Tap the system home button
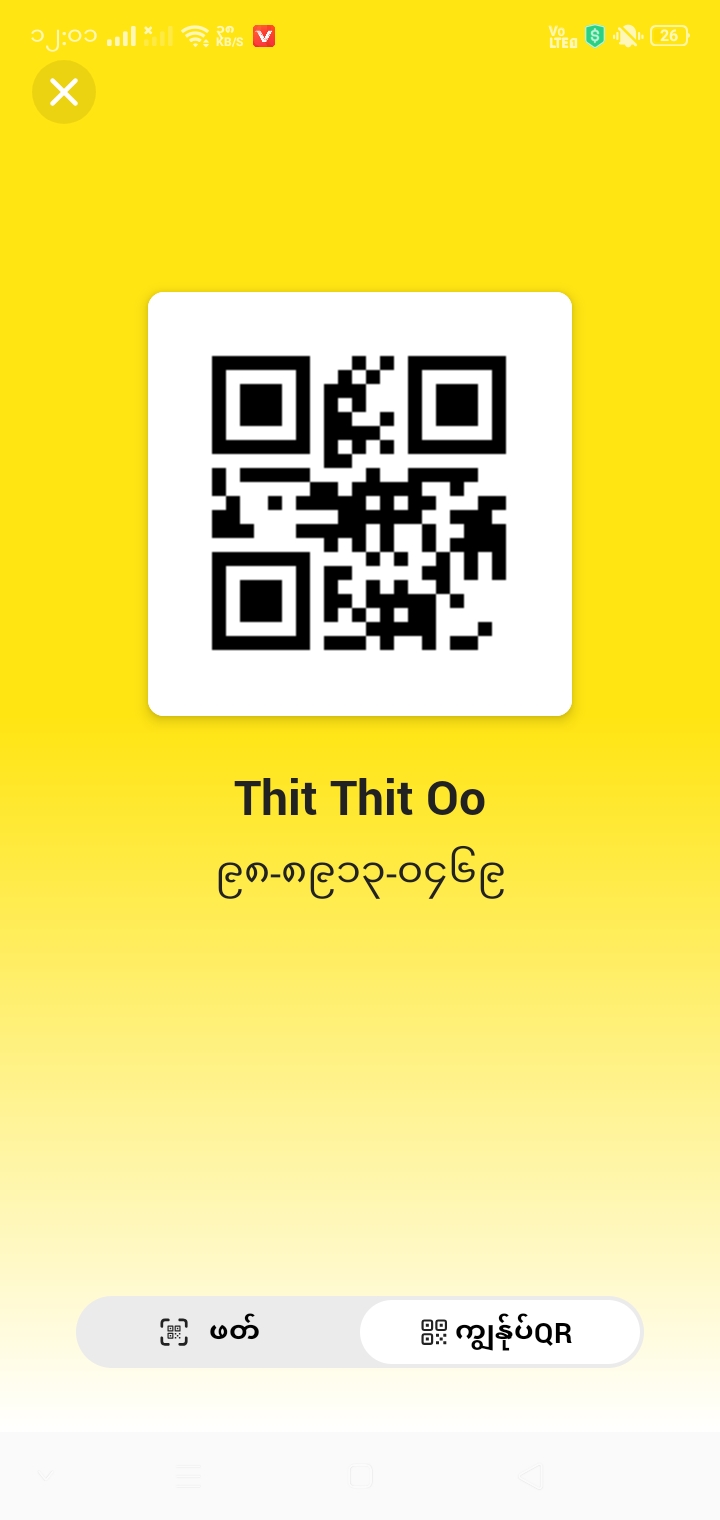Viewport: 720px width, 1520px height. point(361,1476)
